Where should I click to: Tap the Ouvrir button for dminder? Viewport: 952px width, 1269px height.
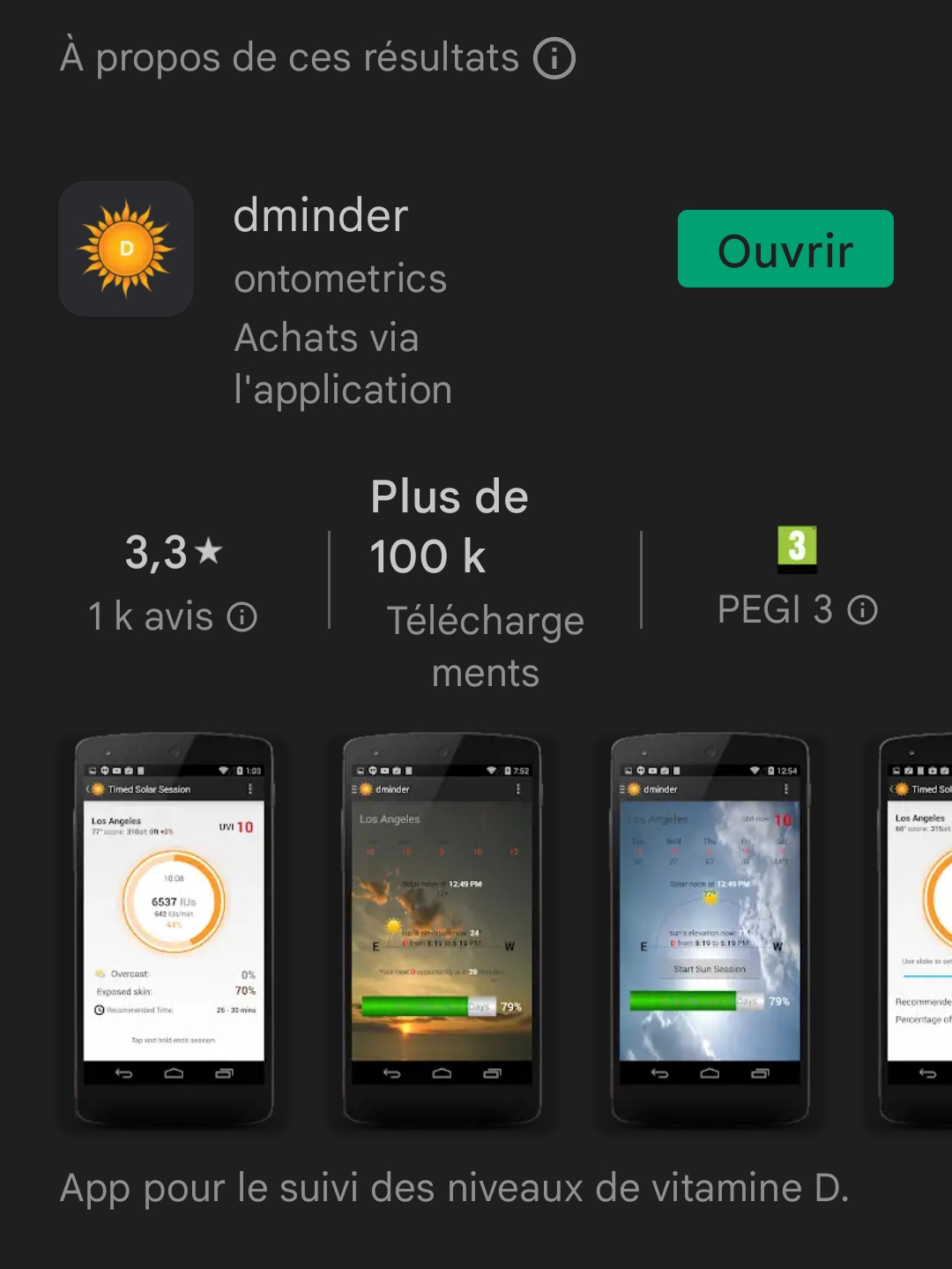785,249
